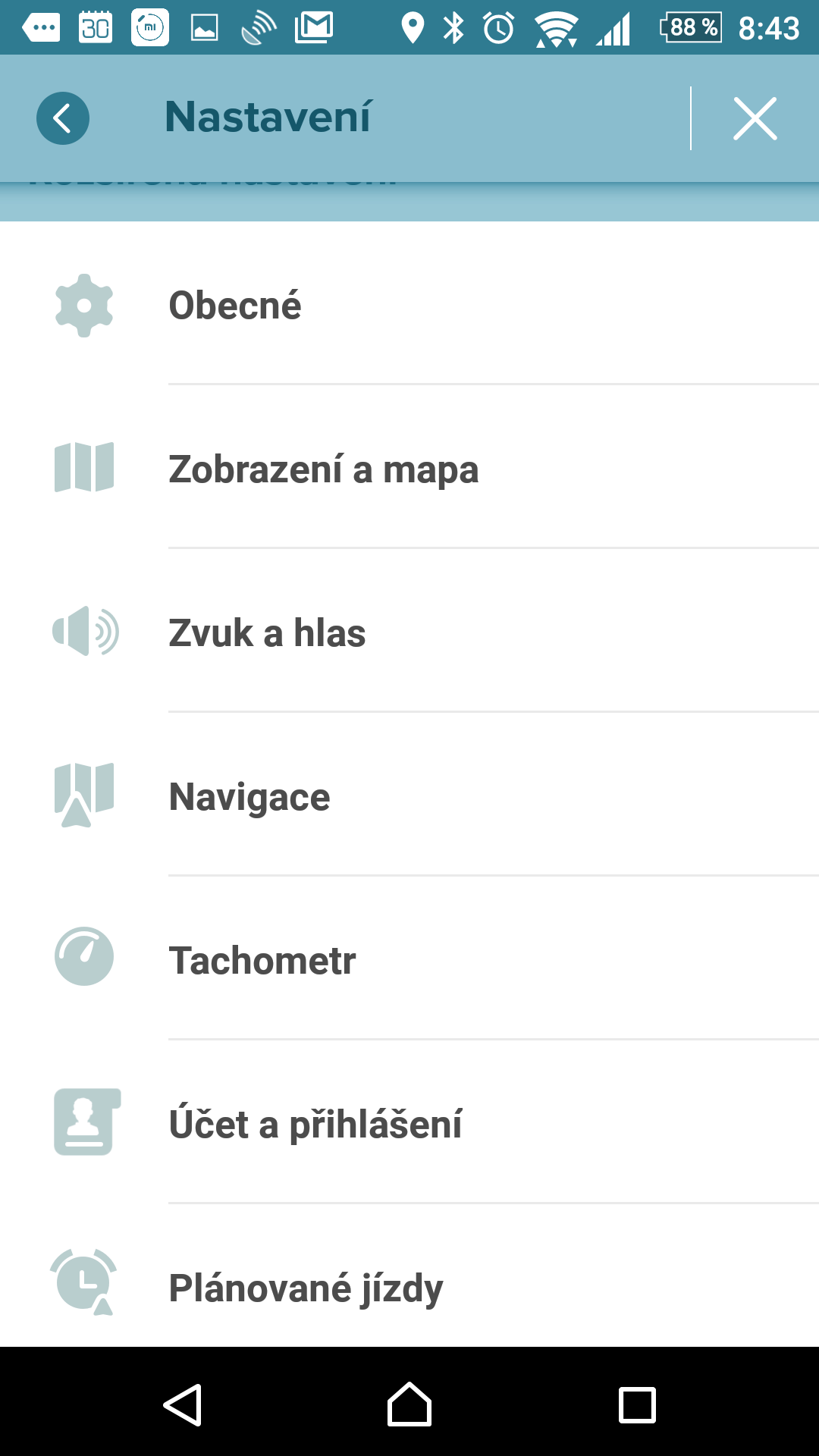Close the Nastavení settings screen
Viewport: 819px width, 1456px height.
pos(755,118)
